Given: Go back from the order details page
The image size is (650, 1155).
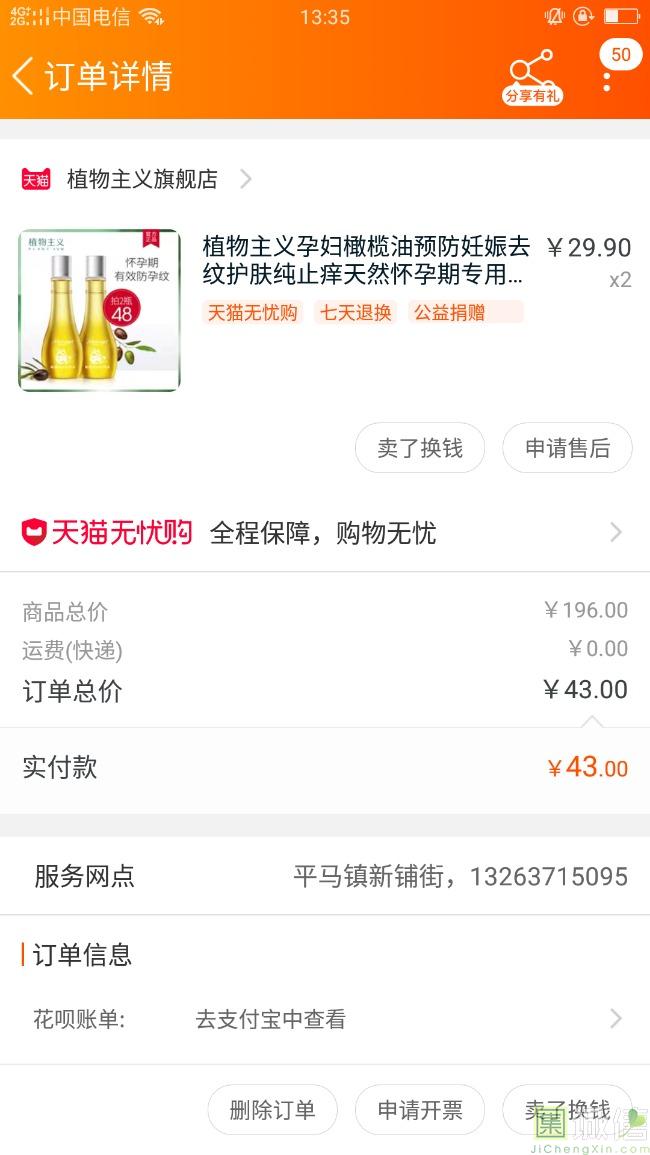Looking at the screenshot, I should point(24,76).
